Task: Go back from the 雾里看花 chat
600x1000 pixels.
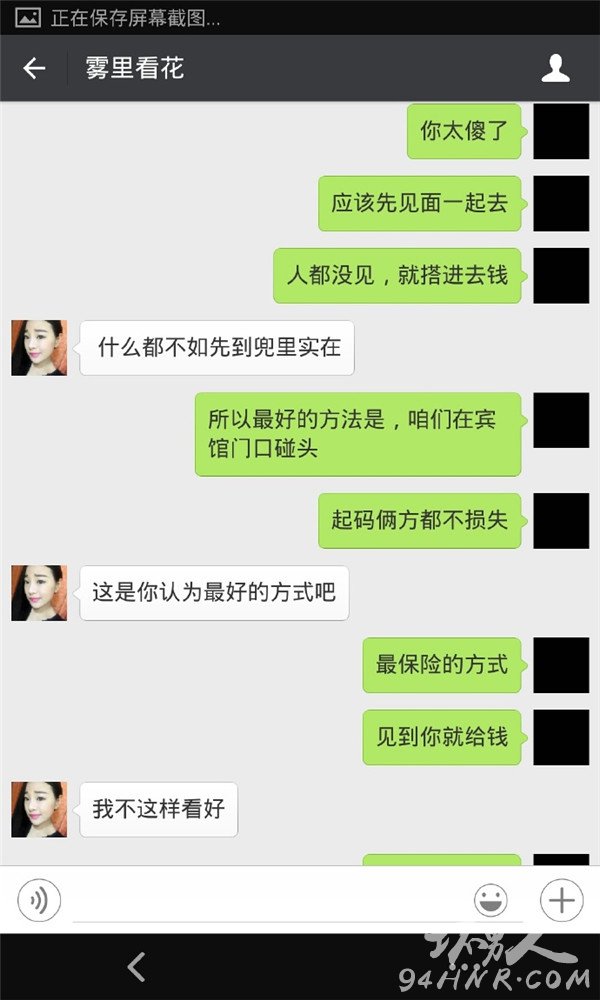Action: point(34,68)
